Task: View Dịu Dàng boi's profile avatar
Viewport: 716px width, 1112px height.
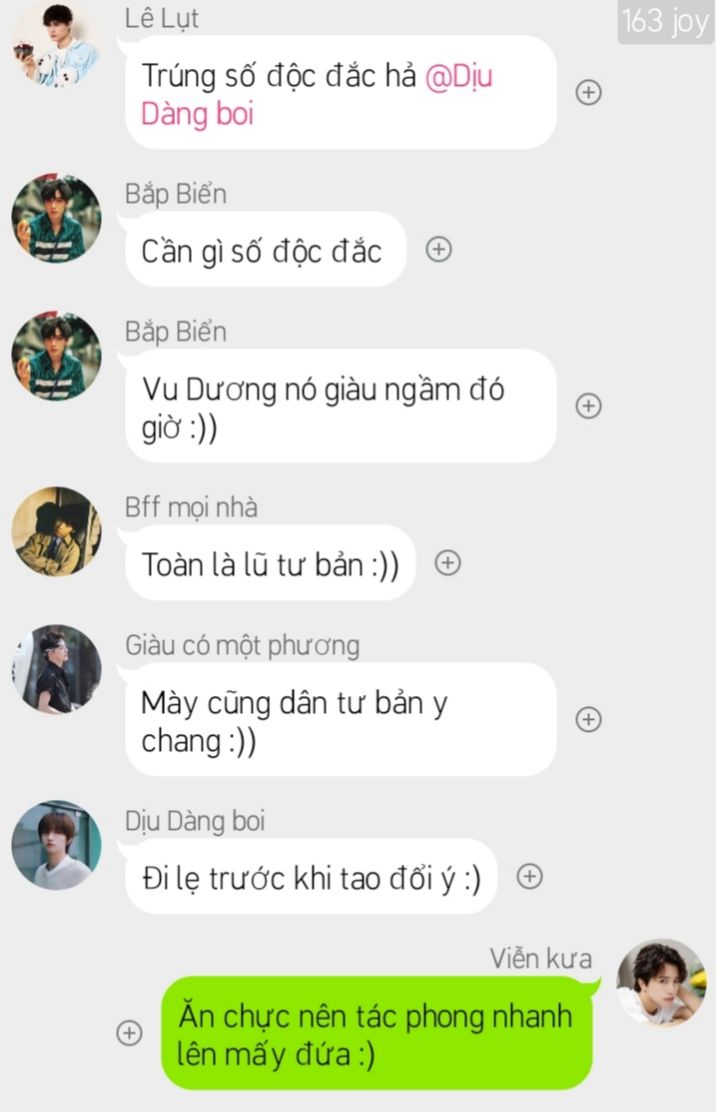Action: 56,844
